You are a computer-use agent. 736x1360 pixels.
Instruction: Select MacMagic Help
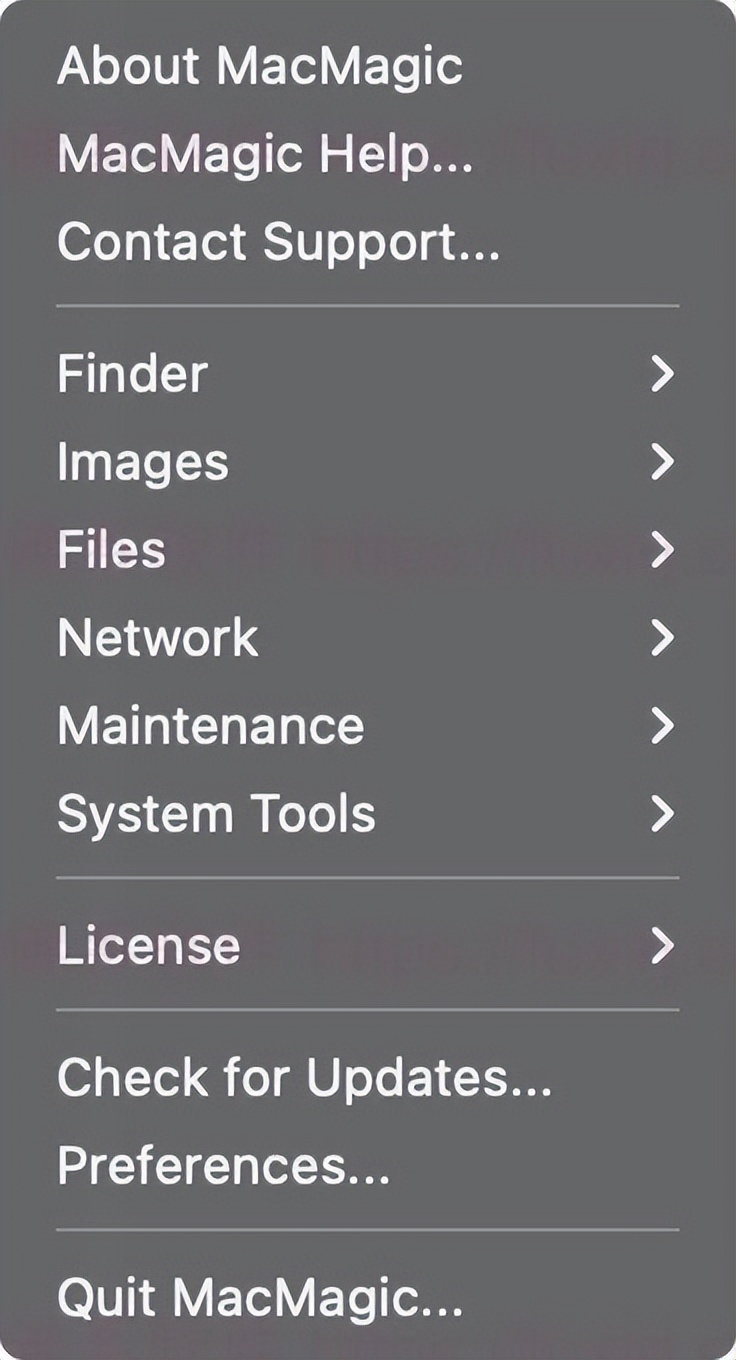265,155
